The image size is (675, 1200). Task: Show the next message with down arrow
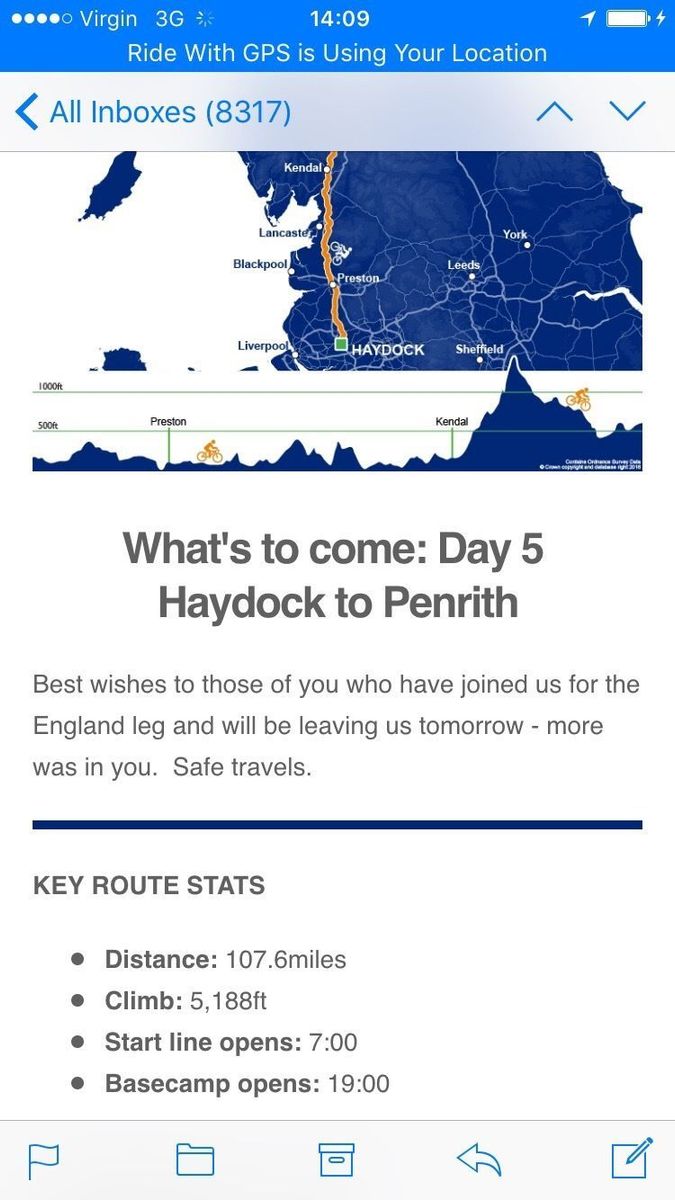pyautogui.click(x=628, y=111)
